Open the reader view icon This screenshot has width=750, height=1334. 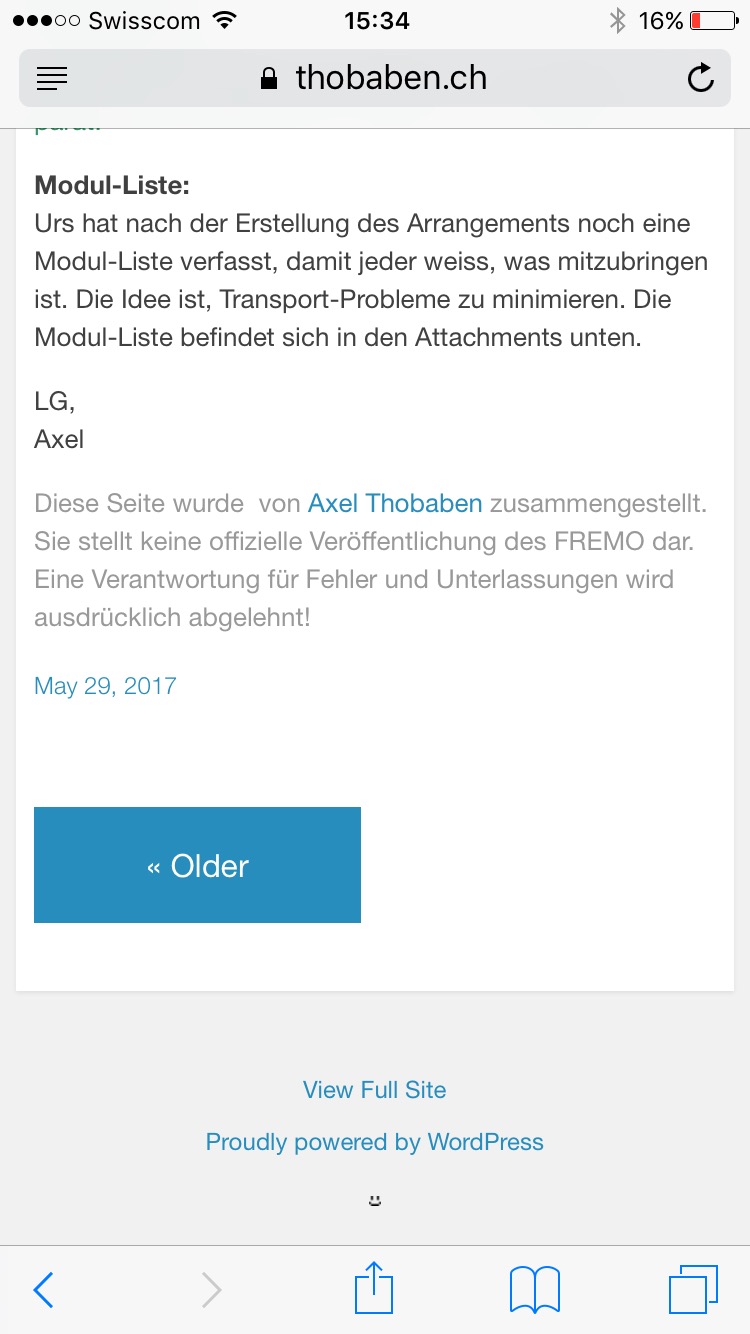click(x=52, y=78)
